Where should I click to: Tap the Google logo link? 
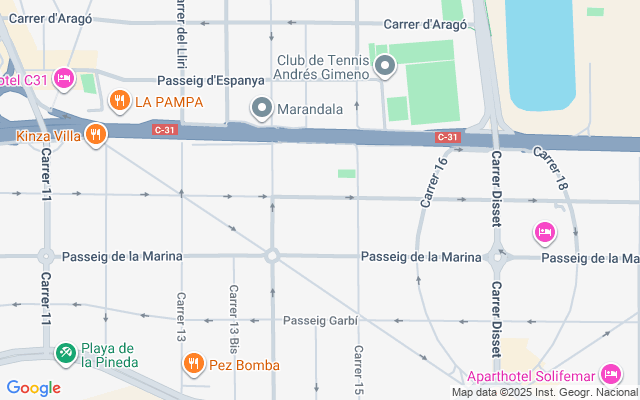pyautogui.click(x=33, y=388)
